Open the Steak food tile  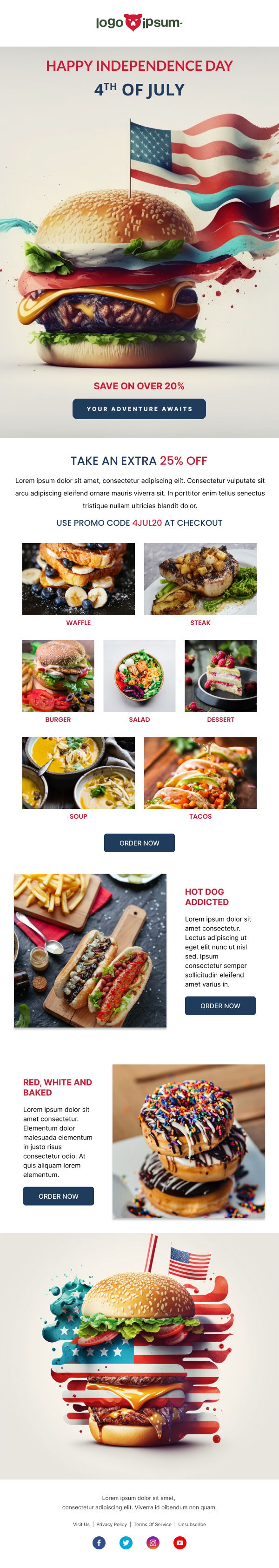(x=200, y=579)
